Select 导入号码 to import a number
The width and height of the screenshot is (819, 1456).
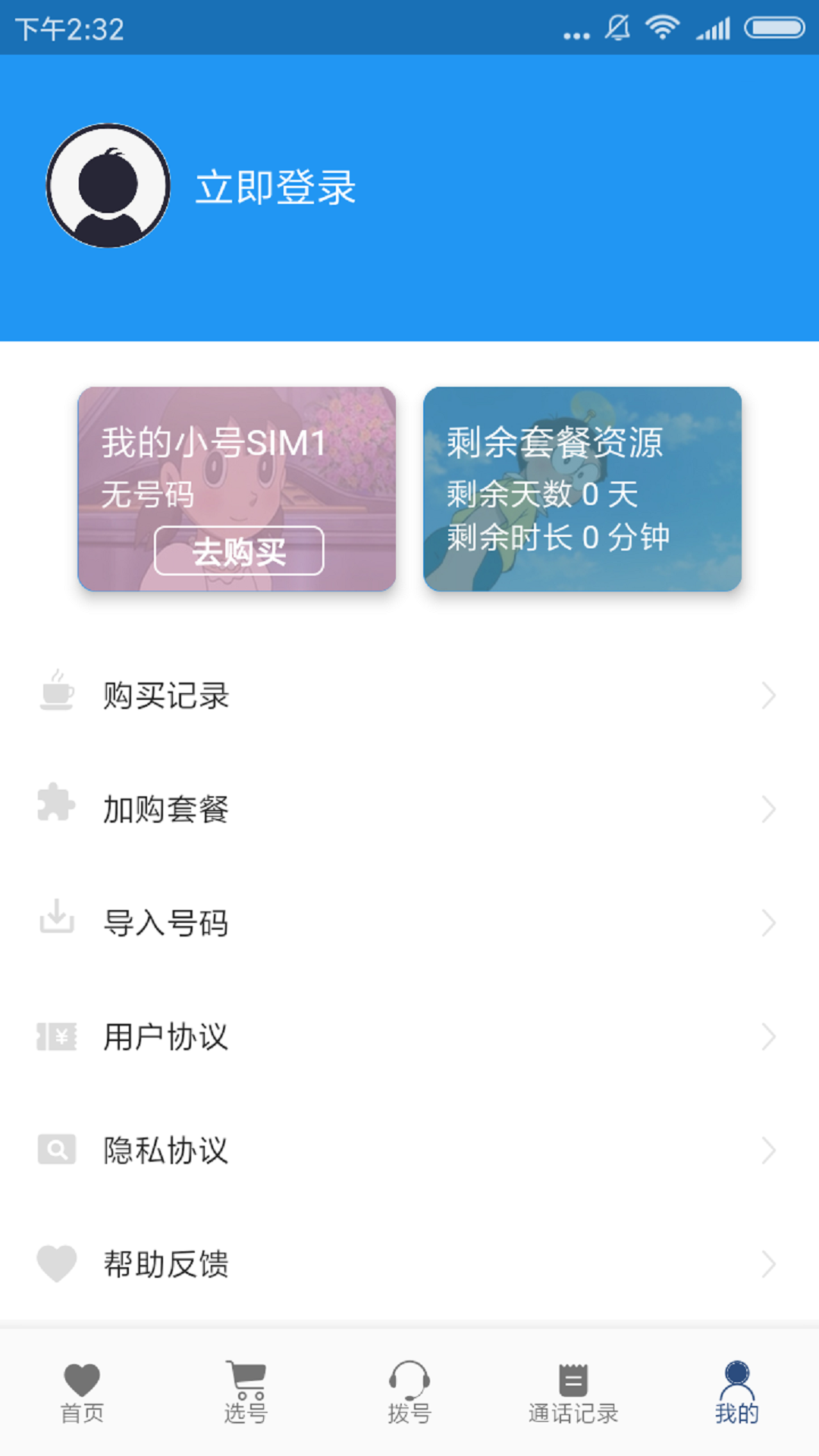[409, 923]
